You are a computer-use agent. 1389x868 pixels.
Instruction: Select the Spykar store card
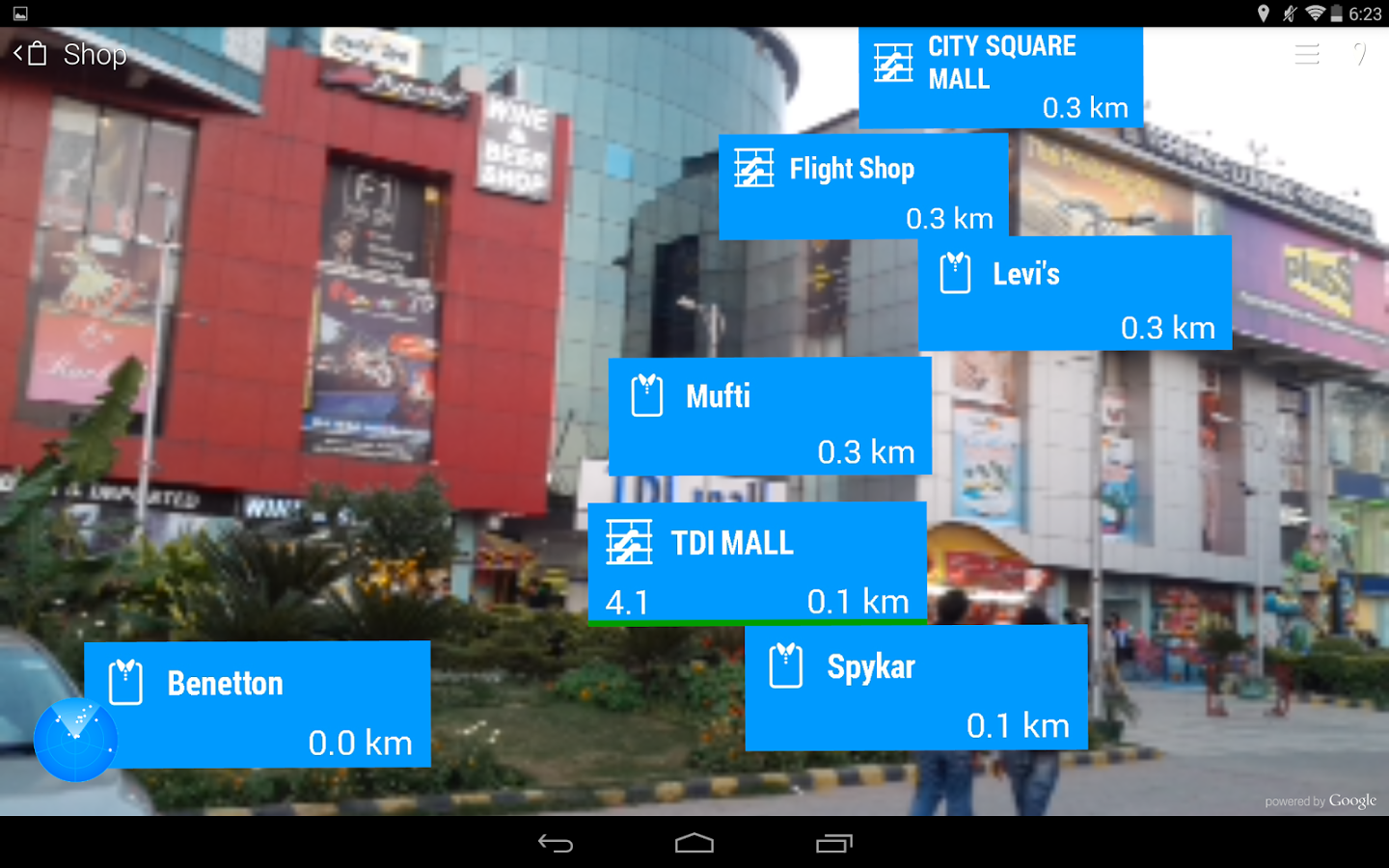[x=916, y=688]
